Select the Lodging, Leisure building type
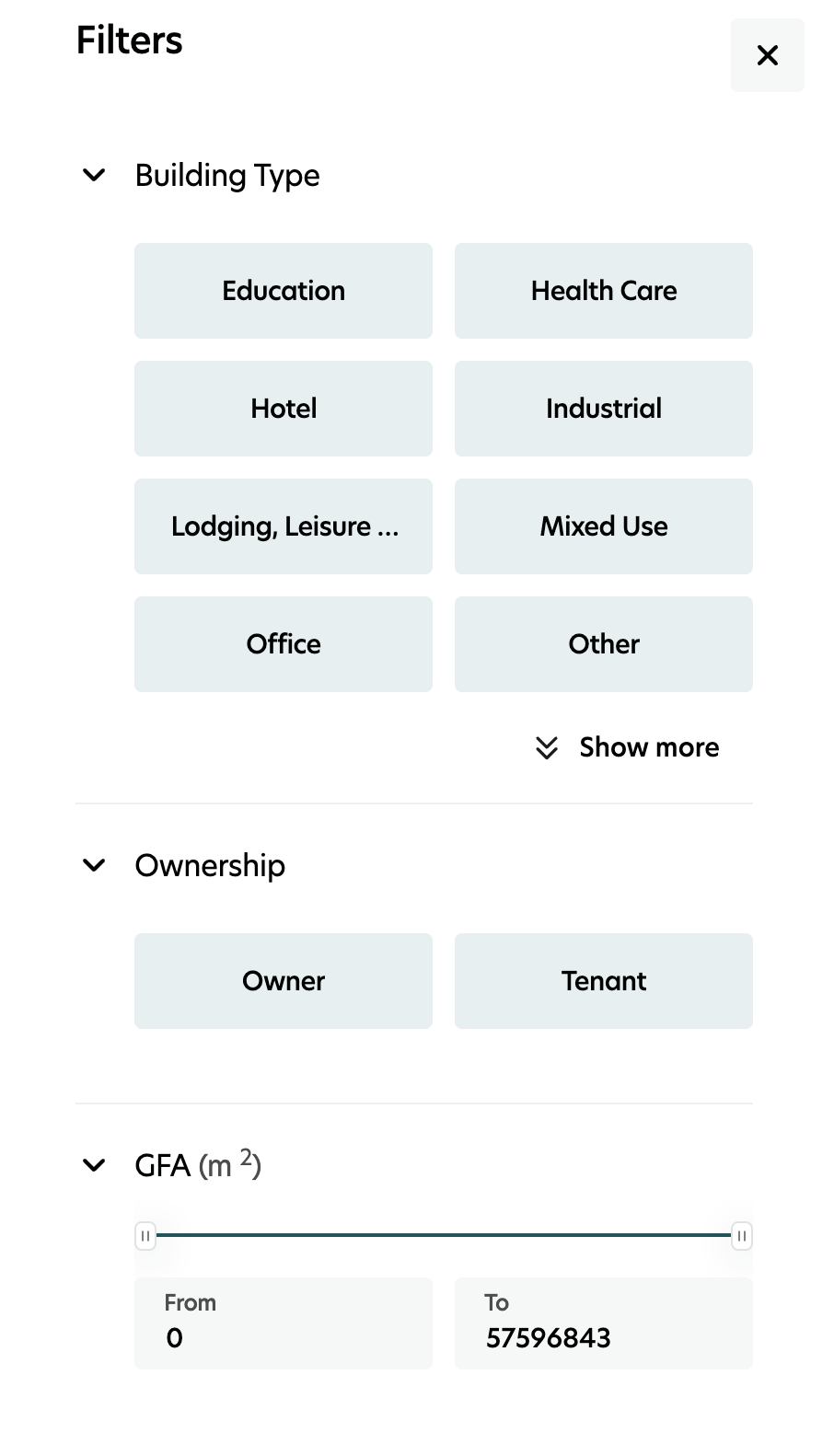 click(x=283, y=526)
